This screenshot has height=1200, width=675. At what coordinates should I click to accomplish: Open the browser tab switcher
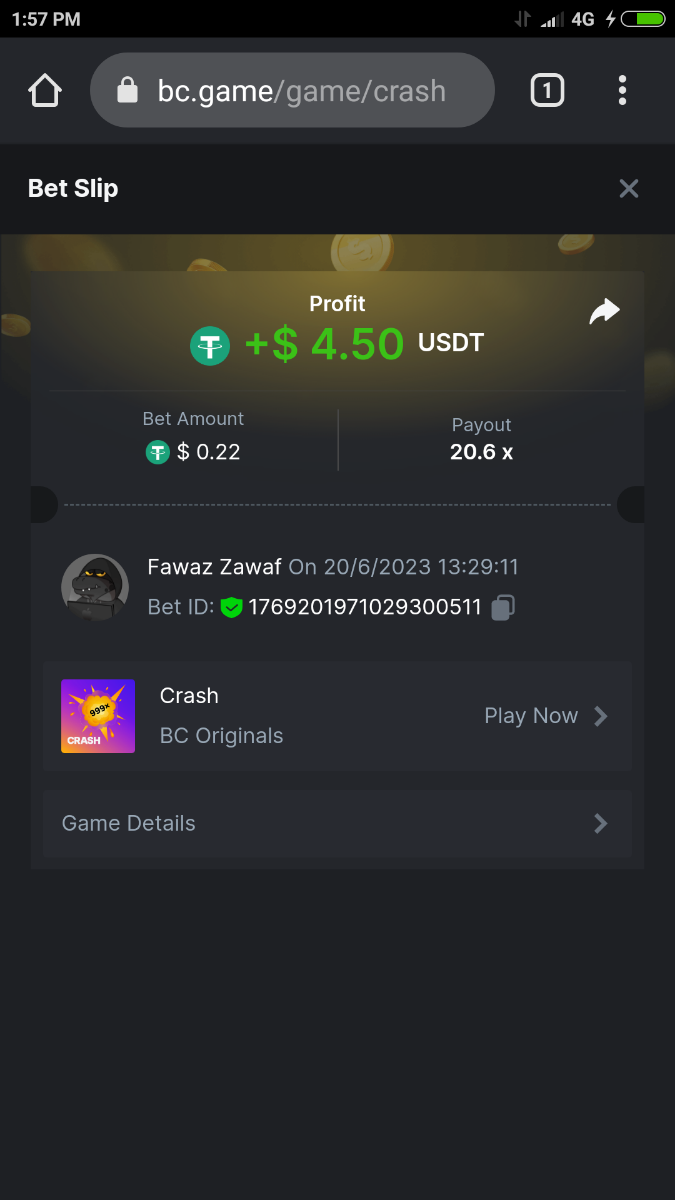click(546, 91)
